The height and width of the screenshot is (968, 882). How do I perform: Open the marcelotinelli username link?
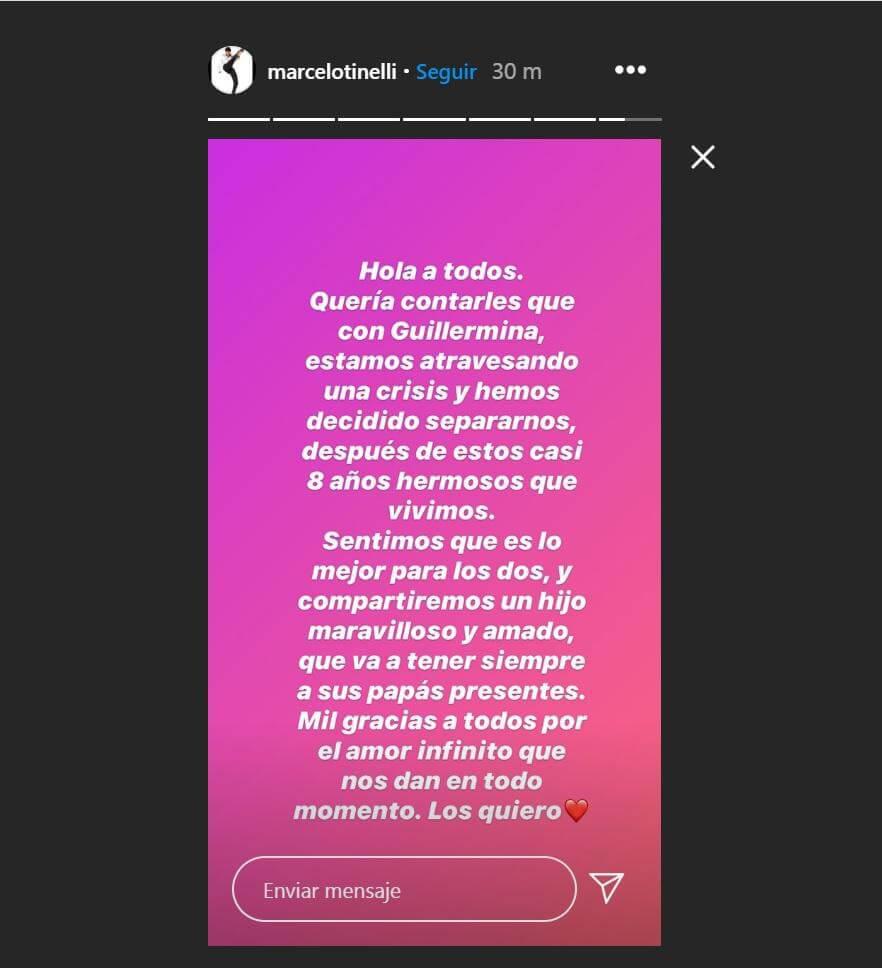333,72
